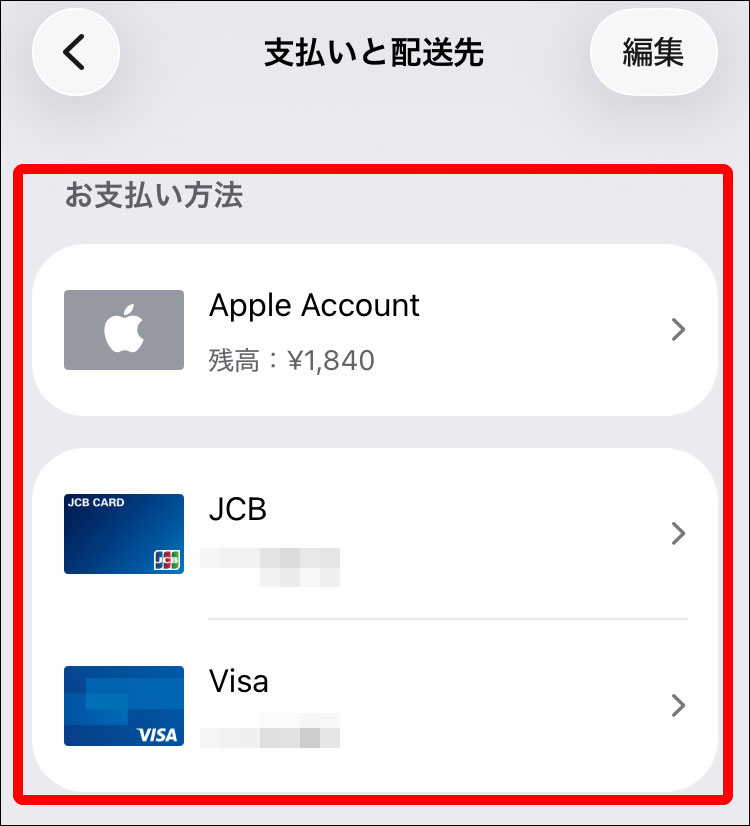This screenshot has height=826, width=750.
Task: Tap the 支払いと配送先 title
Action: pos(375,52)
